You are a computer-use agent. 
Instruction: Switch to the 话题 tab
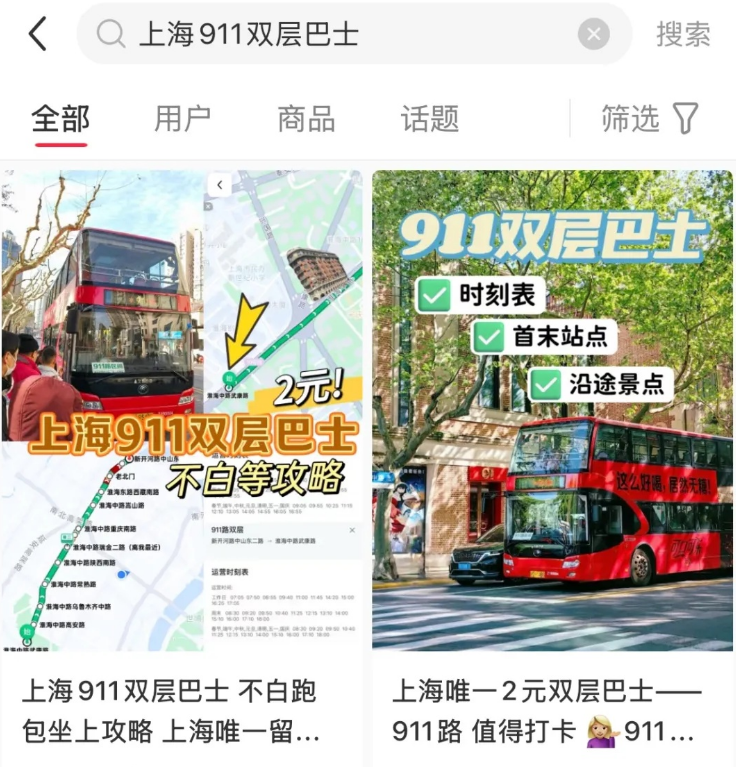tap(430, 119)
